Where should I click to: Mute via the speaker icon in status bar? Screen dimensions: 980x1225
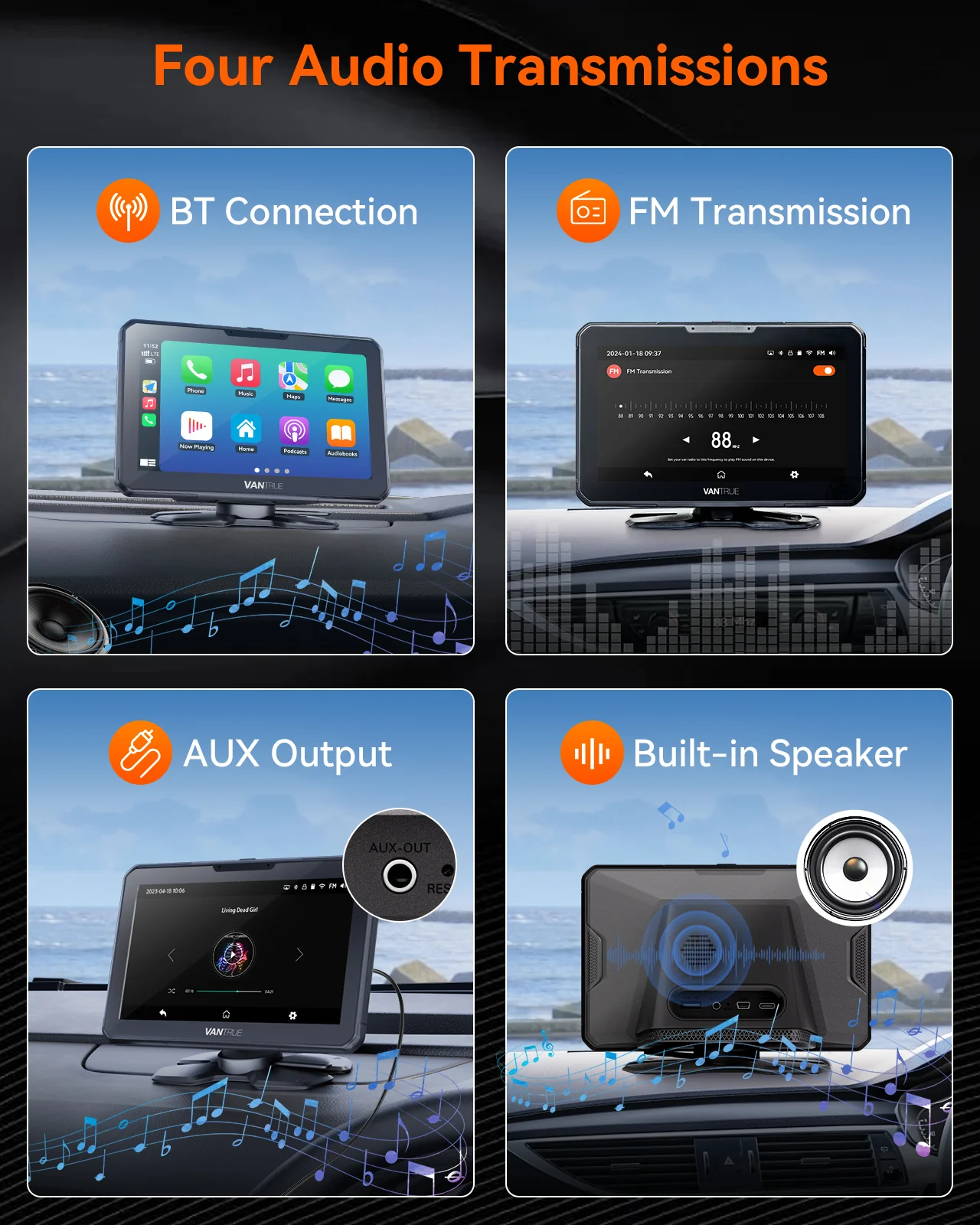[831, 353]
